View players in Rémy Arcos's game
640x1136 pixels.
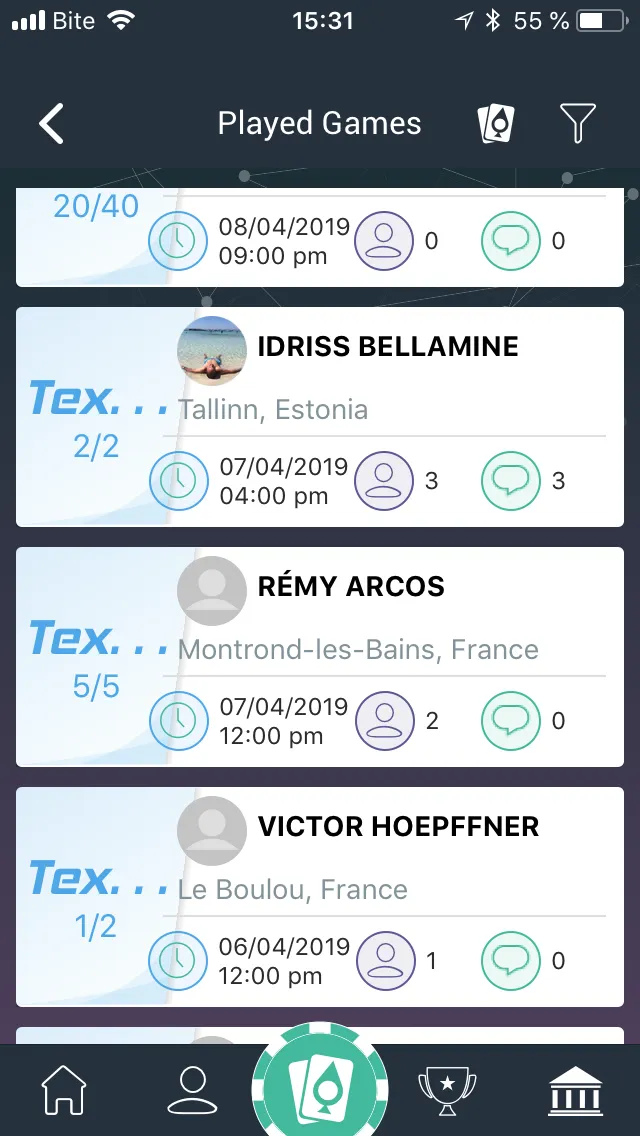[x=384, y=721]
